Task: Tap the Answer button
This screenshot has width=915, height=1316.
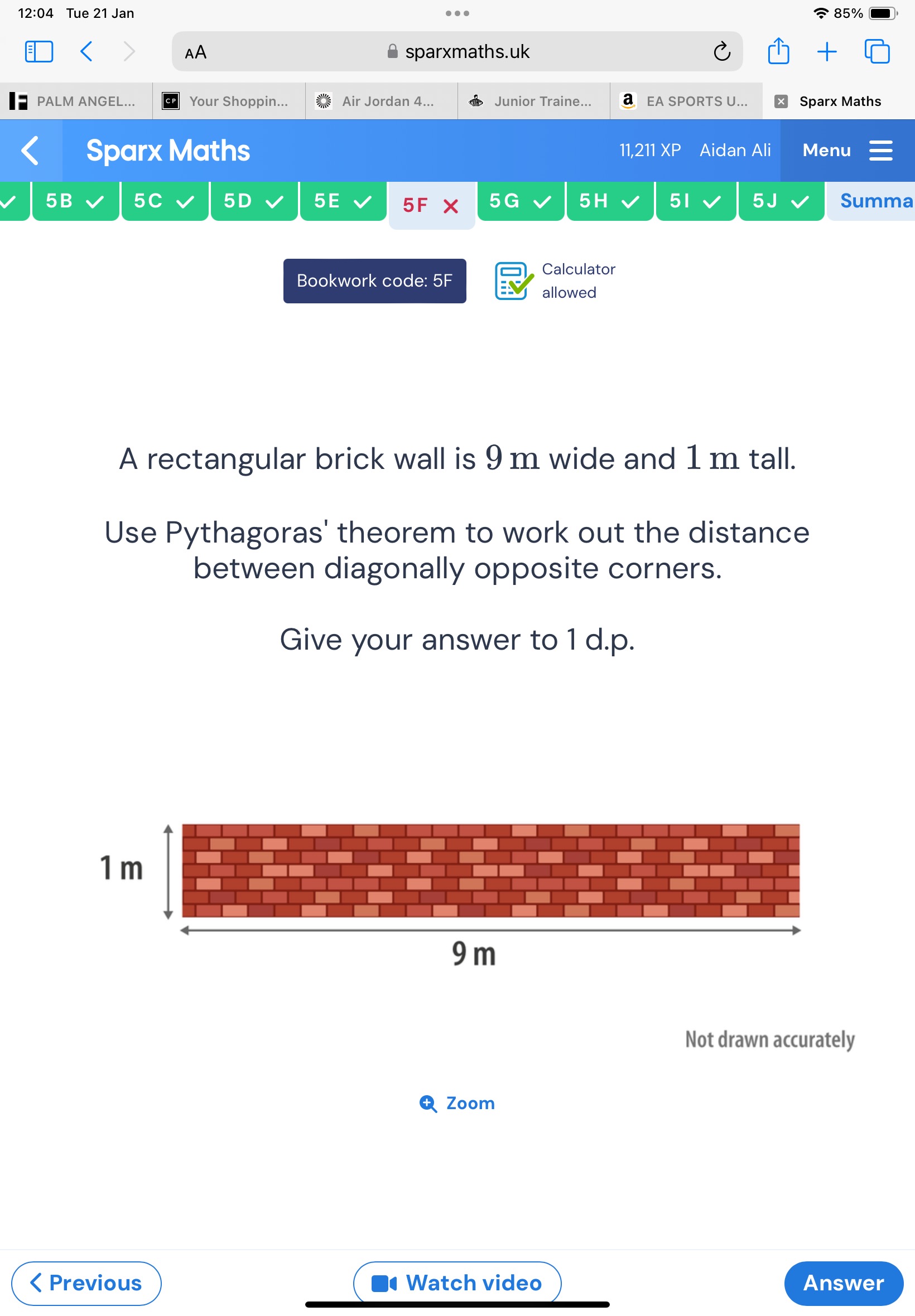Action: click(x=843, y=1282)
